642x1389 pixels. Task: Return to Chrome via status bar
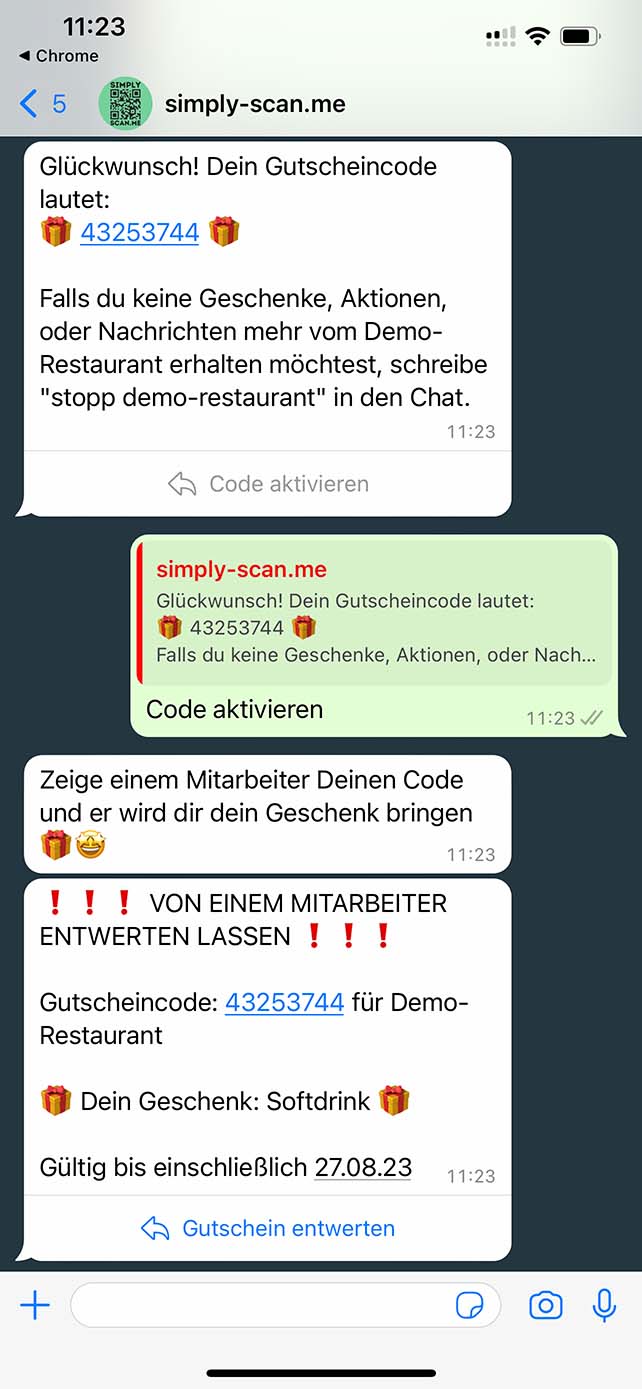58,56
